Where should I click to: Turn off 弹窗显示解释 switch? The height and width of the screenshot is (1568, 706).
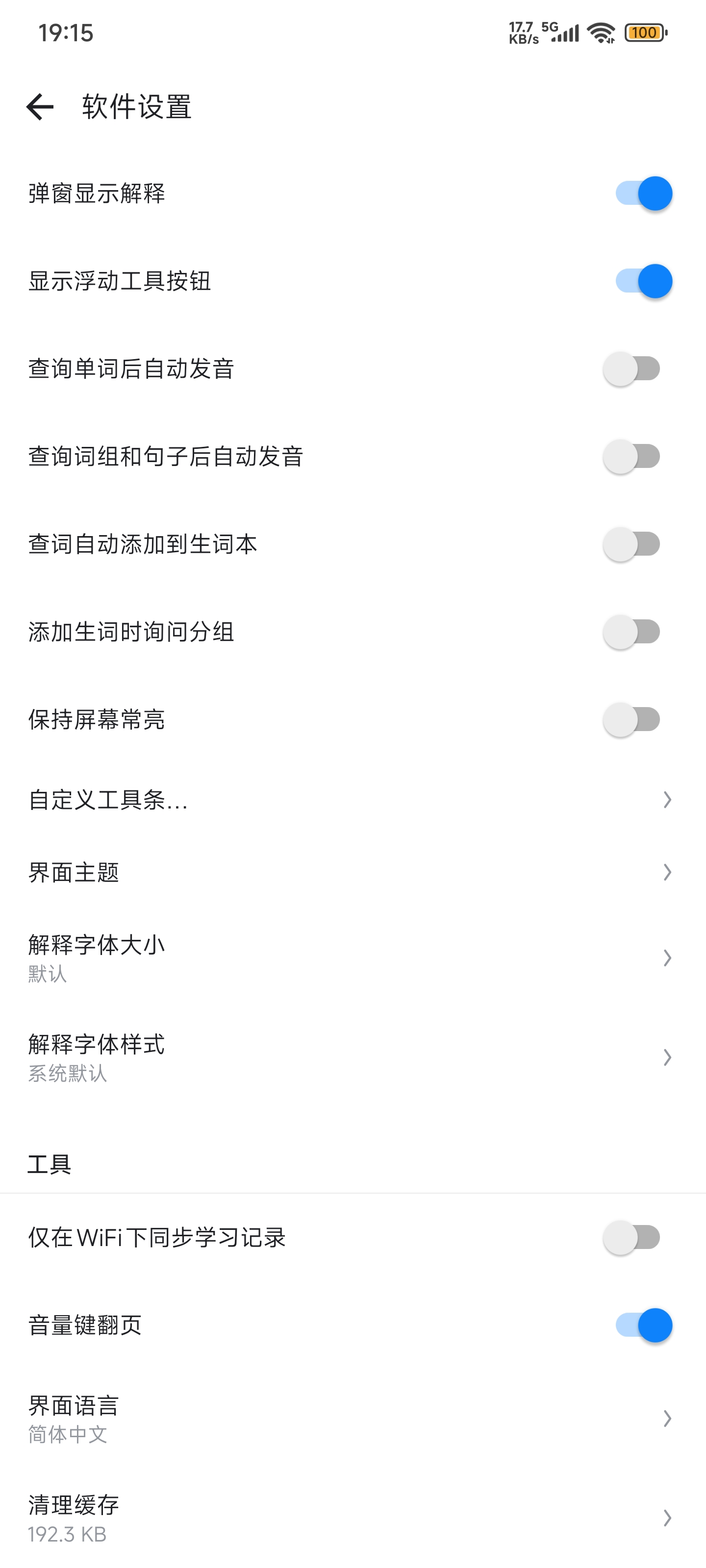point(643,194)
